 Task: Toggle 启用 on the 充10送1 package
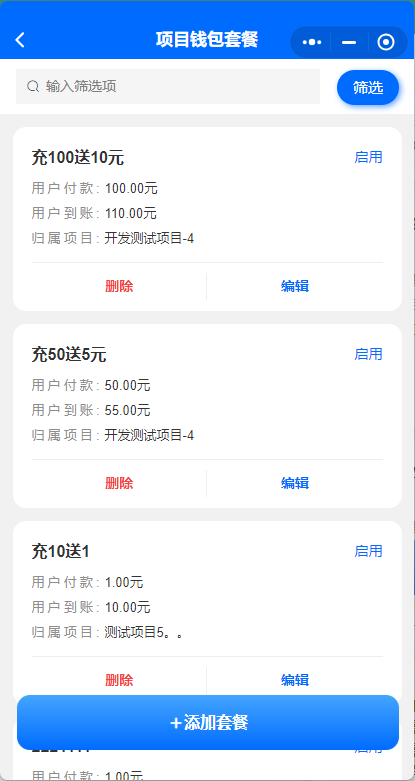click(x=368, y=551)
